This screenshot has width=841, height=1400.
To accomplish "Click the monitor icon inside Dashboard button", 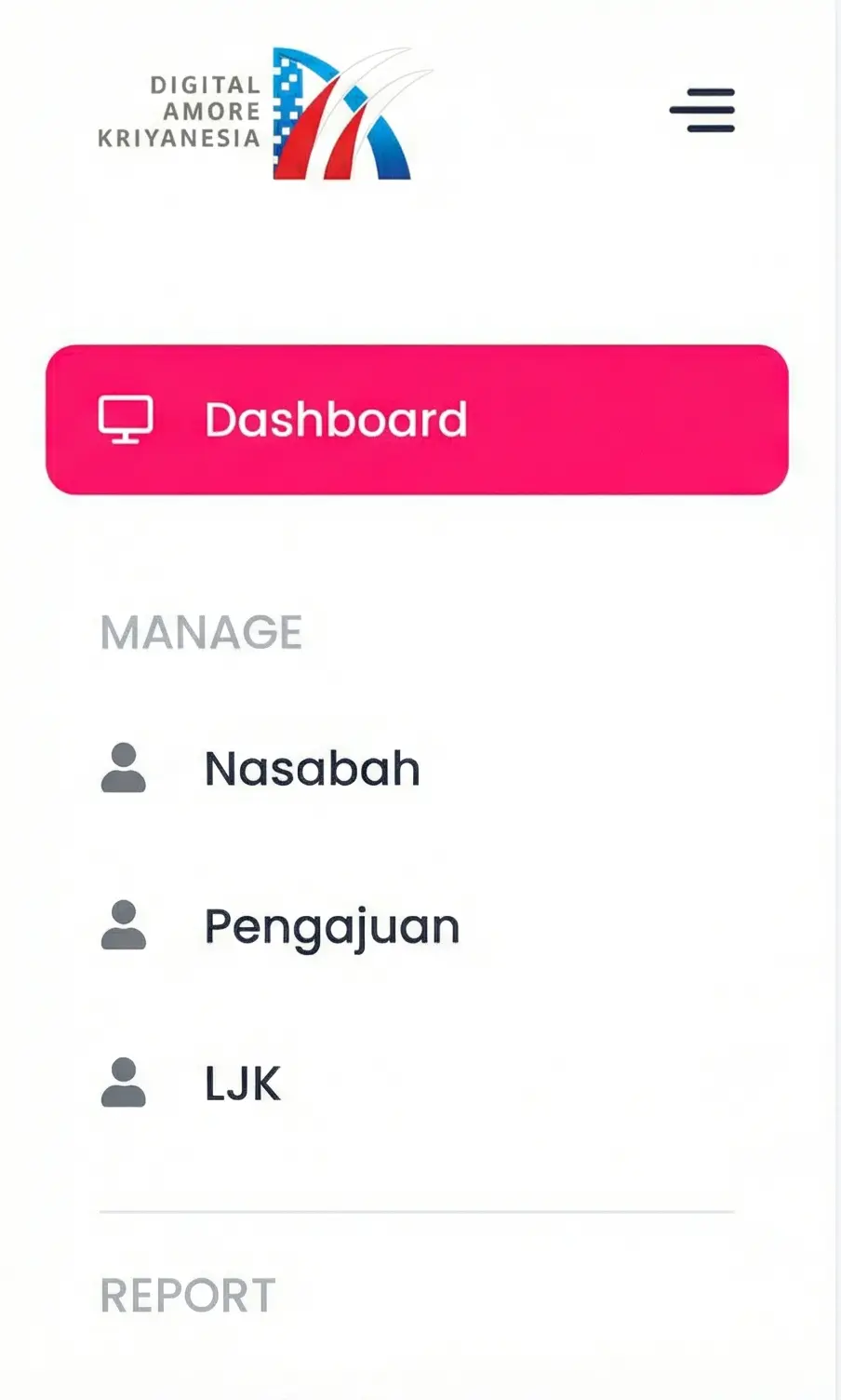I will (x=127, y=419).
